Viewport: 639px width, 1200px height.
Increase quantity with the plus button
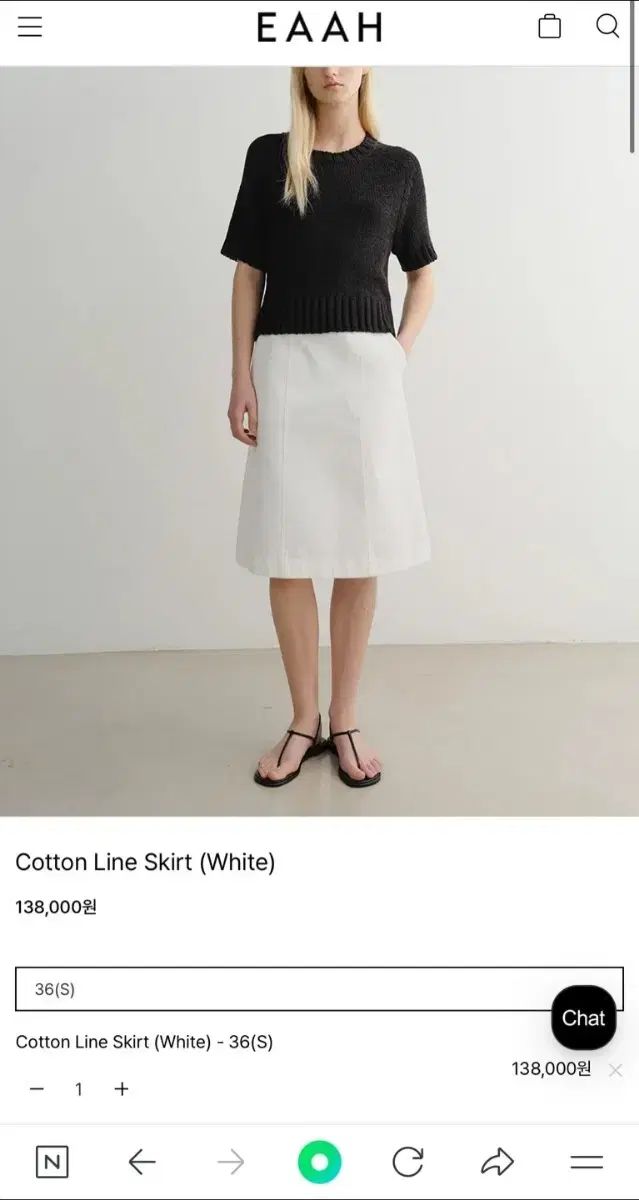121,1089
